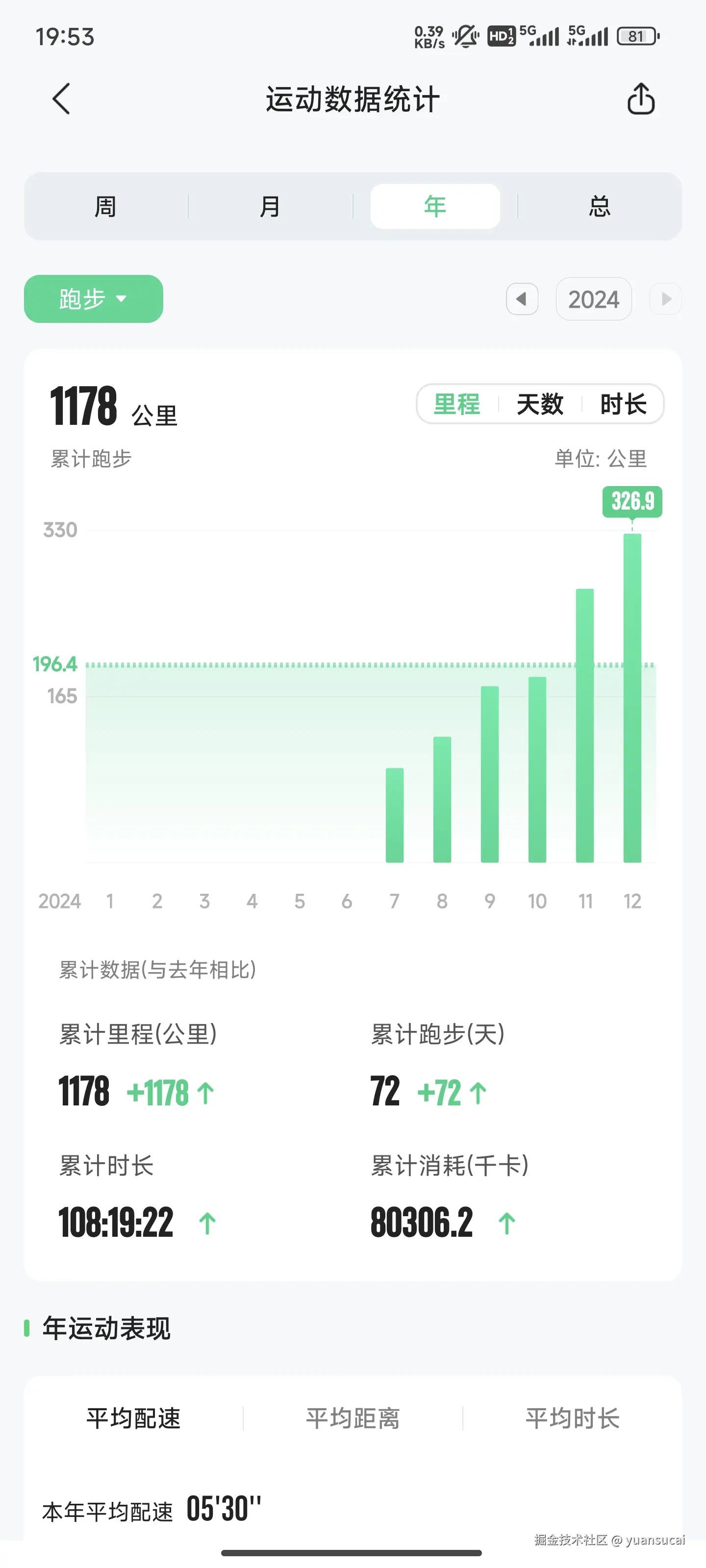This screenshot has height=1568, width=706.
Task: Select the 时长 view option
Action: click(623, 404)
